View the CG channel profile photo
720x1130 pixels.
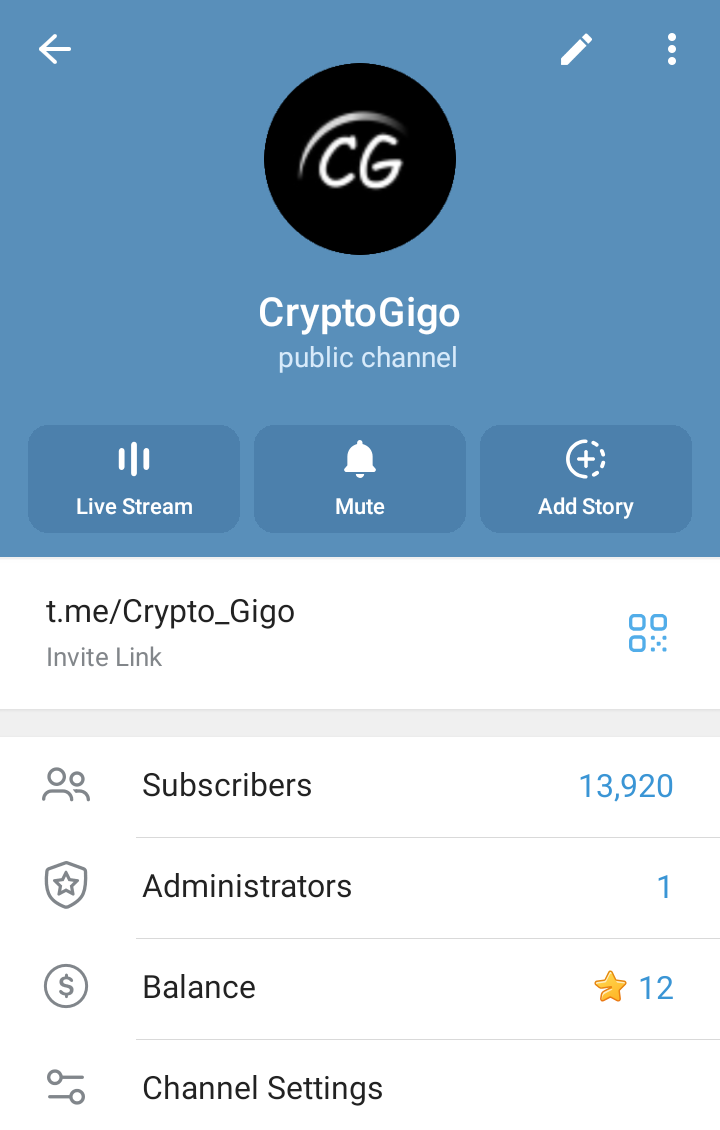359,159
